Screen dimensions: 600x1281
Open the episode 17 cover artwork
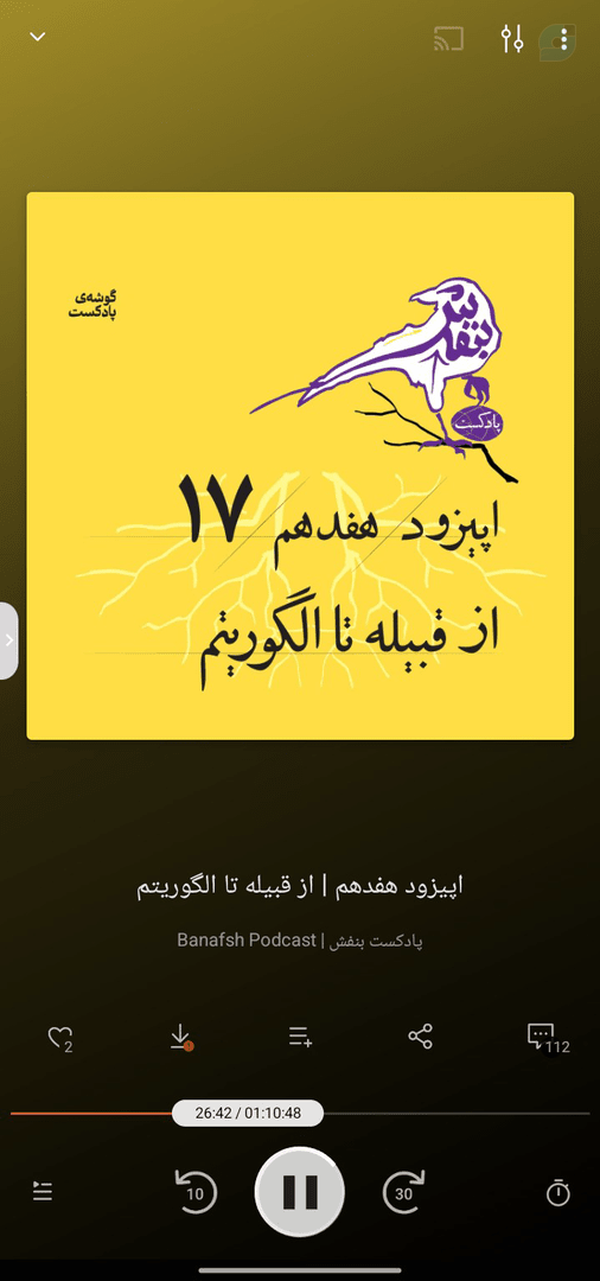point(300,466)
